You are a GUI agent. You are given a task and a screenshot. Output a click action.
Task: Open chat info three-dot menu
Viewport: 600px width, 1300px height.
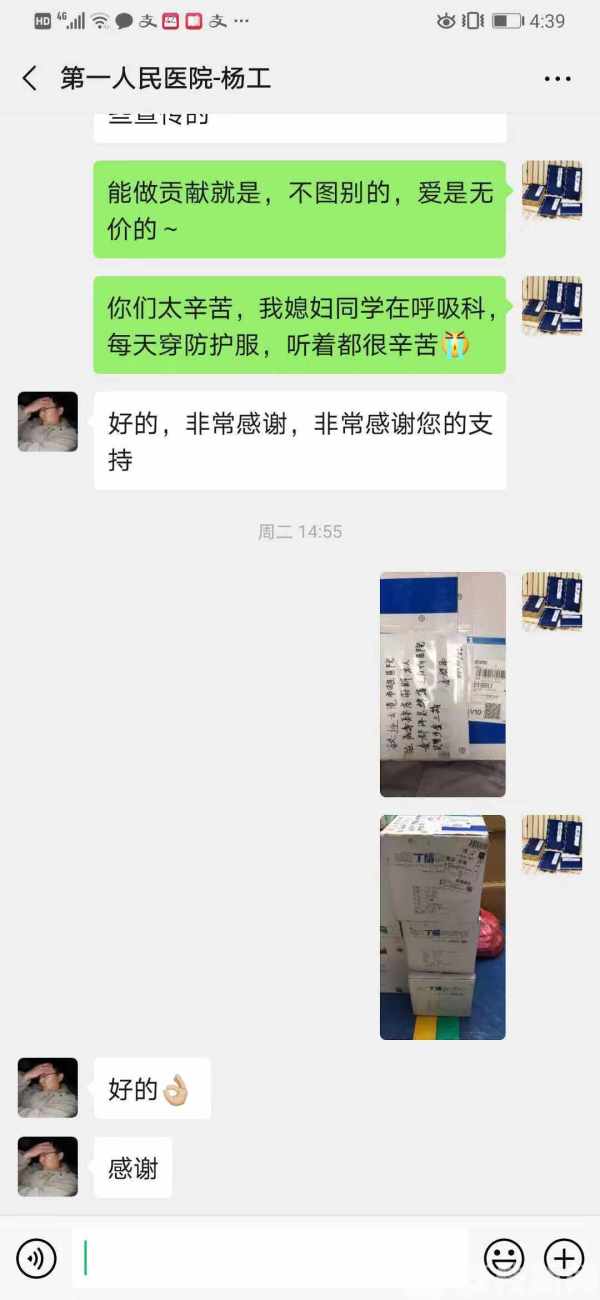coord(557,78)
